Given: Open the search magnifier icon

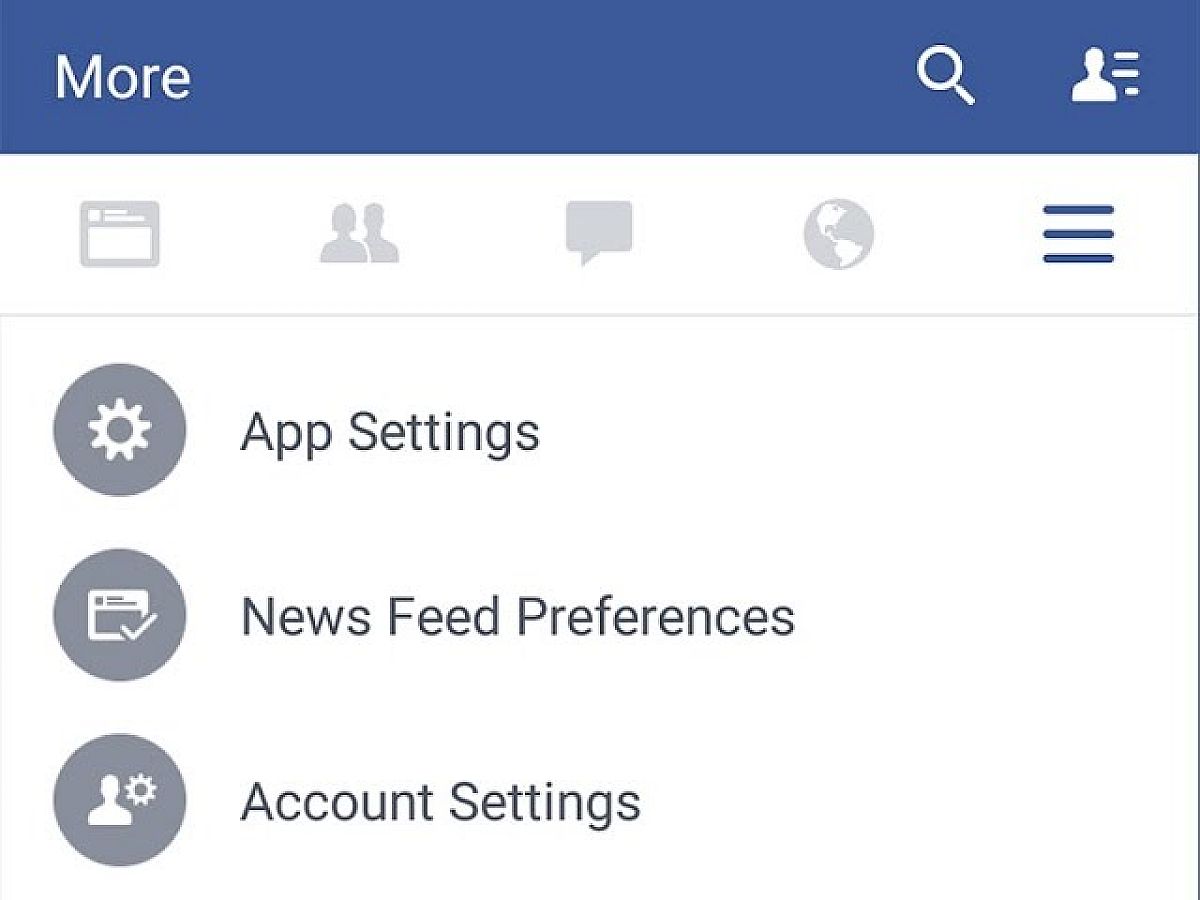Looking at the screenshot, I should pos(944,76).
